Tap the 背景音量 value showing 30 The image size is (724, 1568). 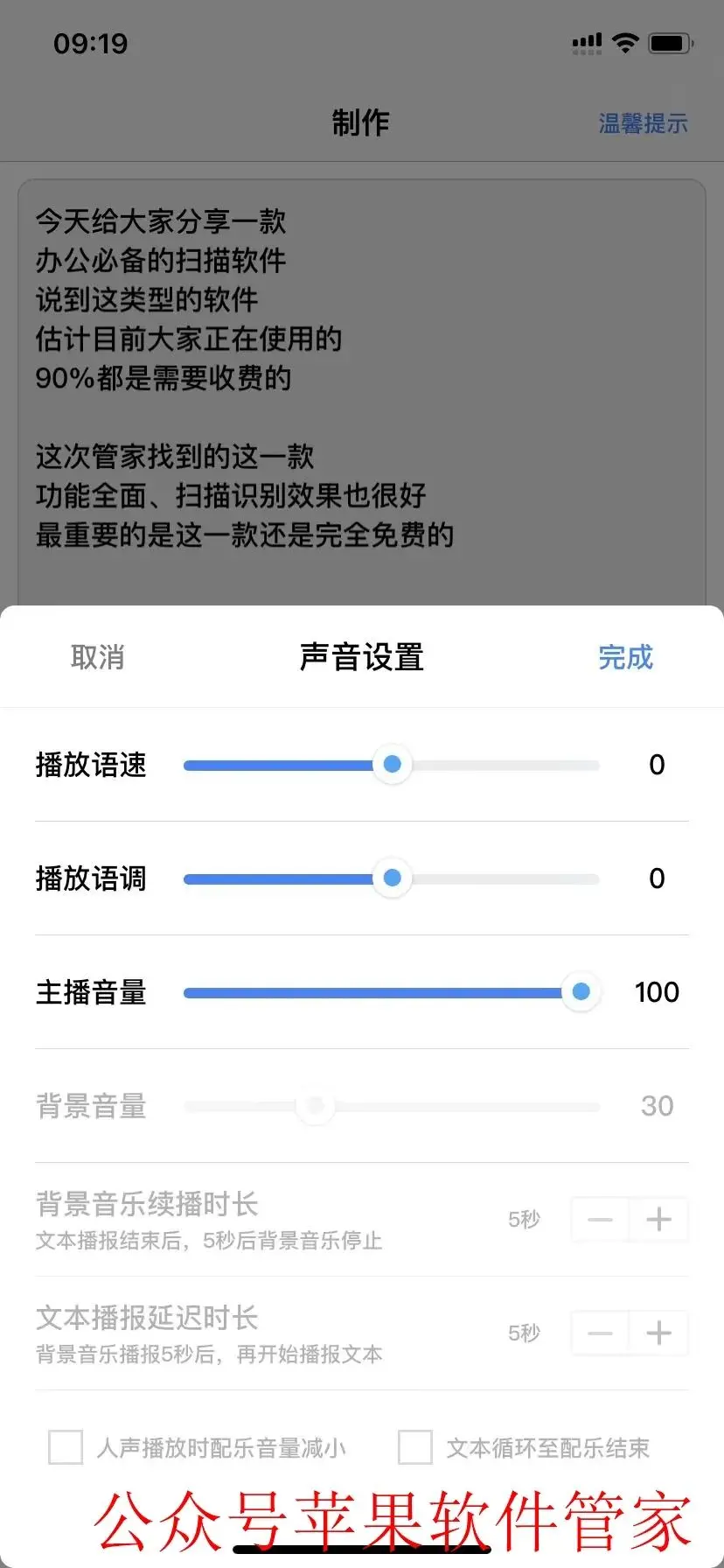point(657,1106)
